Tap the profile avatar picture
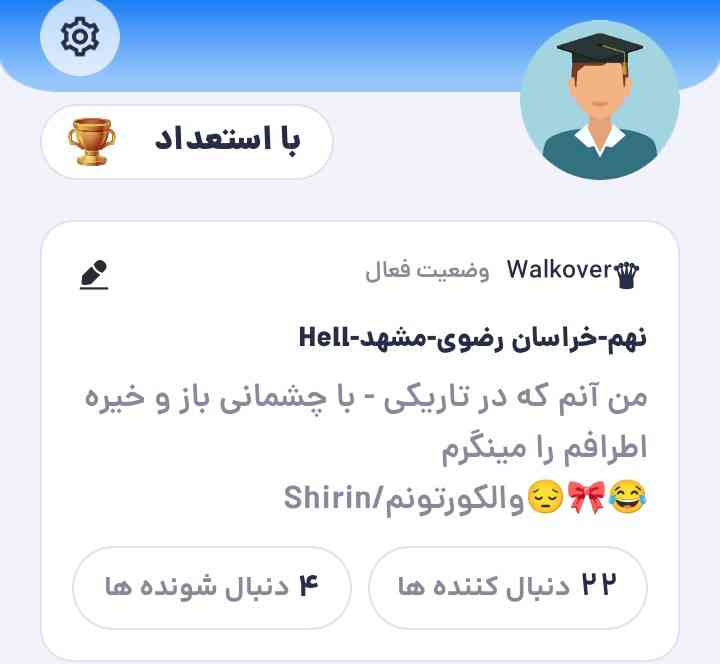720x664 pixels. pos(600,100)
